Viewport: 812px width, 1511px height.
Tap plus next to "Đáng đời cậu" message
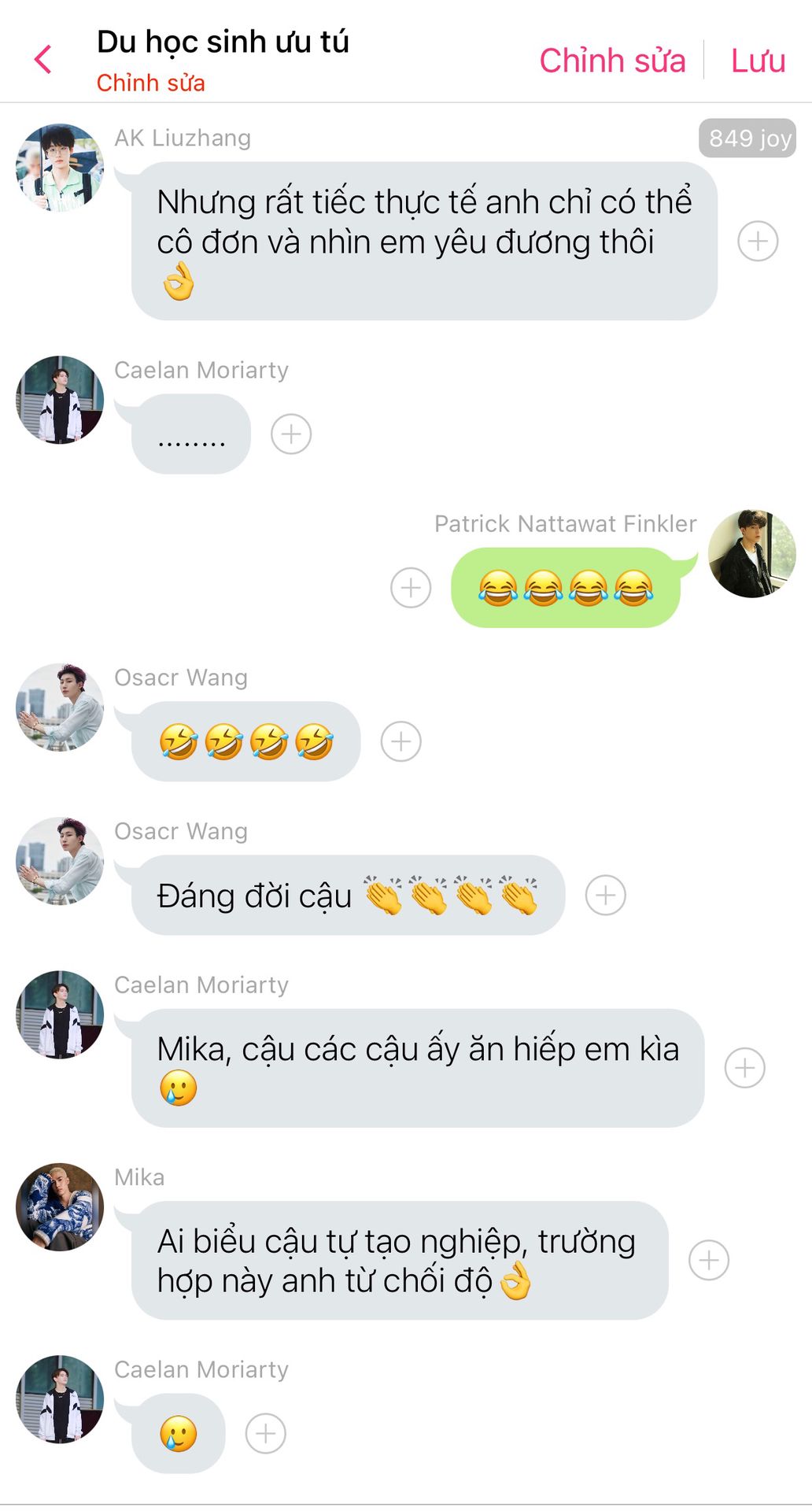click(605, 895)
